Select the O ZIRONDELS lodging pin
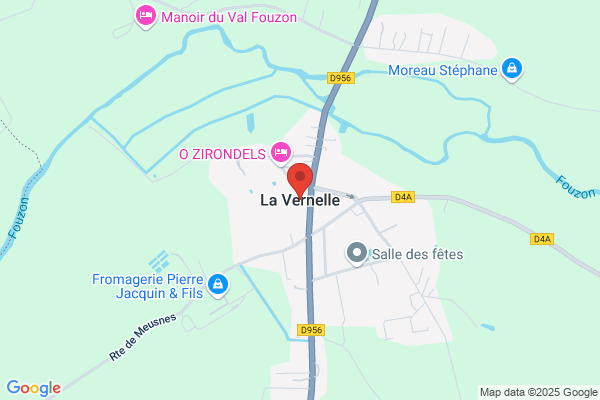600x400 pixels. click(281, 153)
